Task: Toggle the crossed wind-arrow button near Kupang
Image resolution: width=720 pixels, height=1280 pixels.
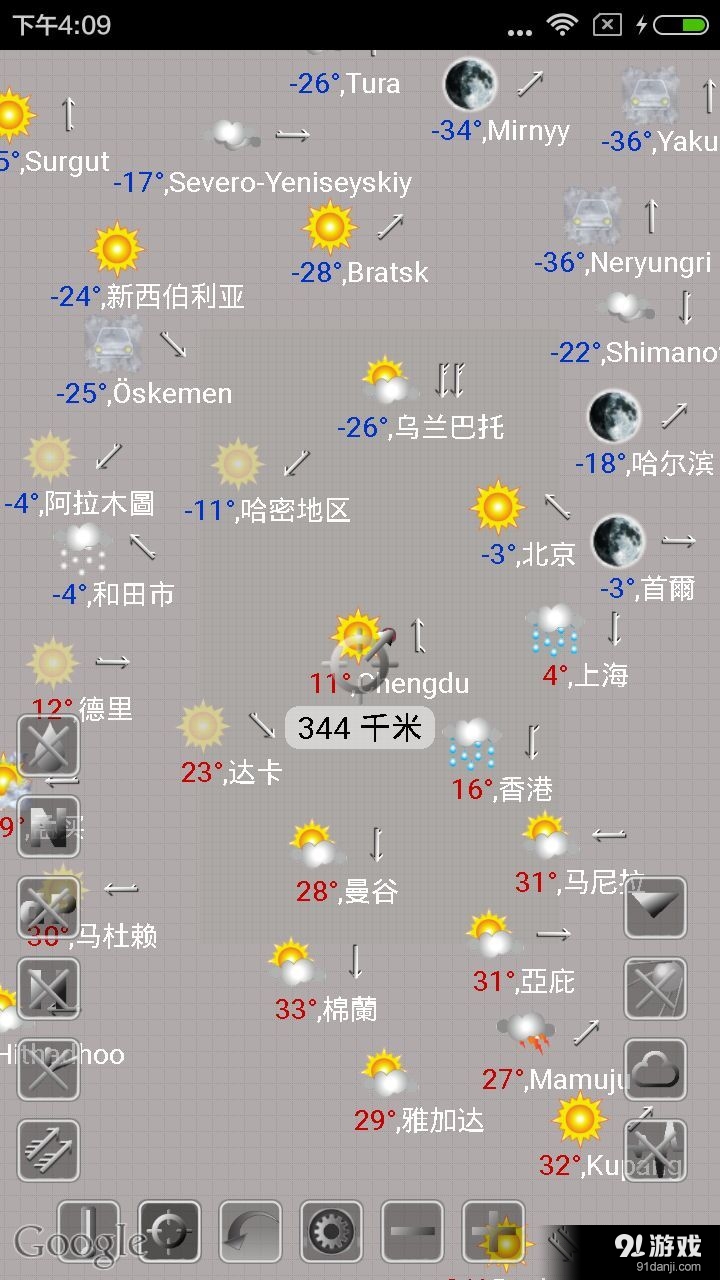Action: [x=655, y=1150]
